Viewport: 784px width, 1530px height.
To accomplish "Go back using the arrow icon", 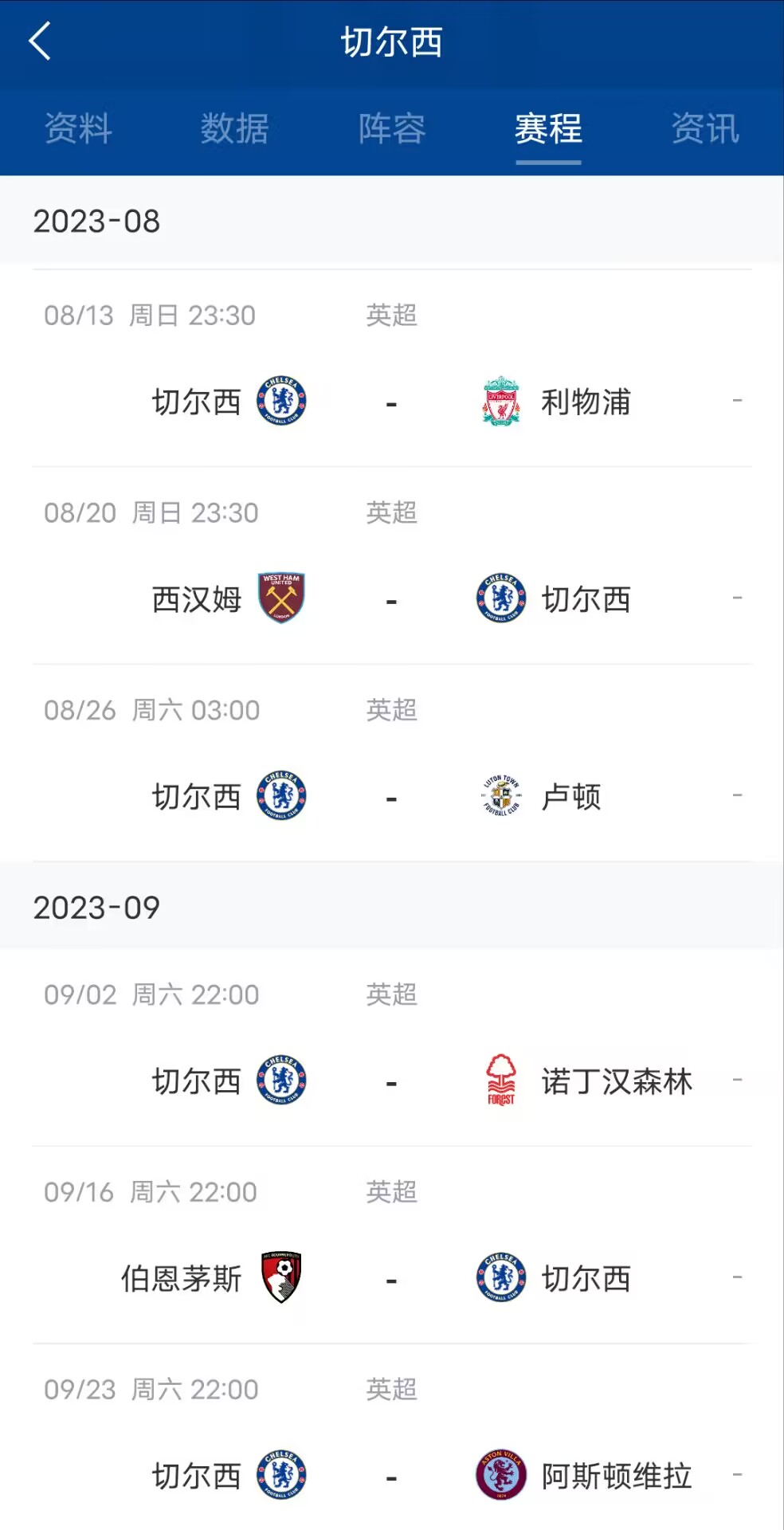I will (x=40, y=41).
